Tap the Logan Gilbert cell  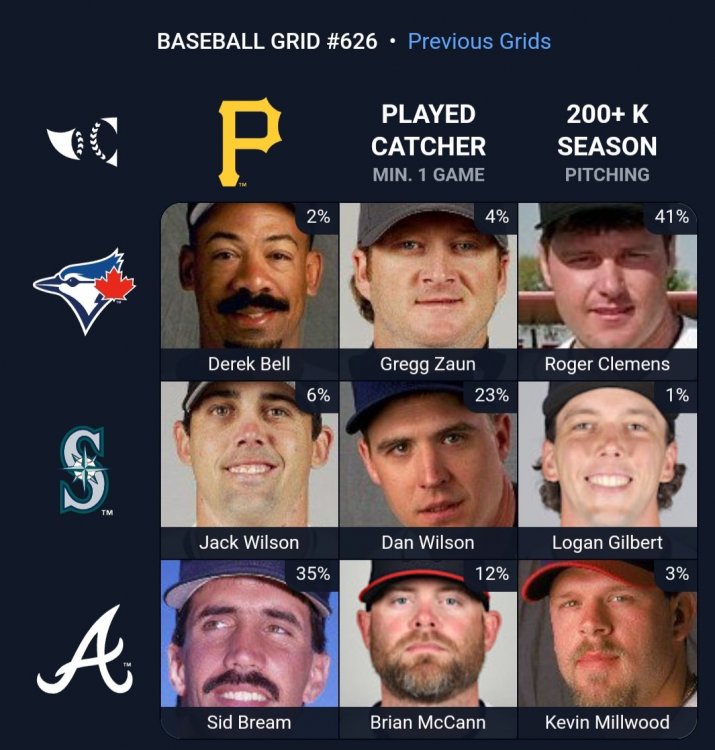607,468
